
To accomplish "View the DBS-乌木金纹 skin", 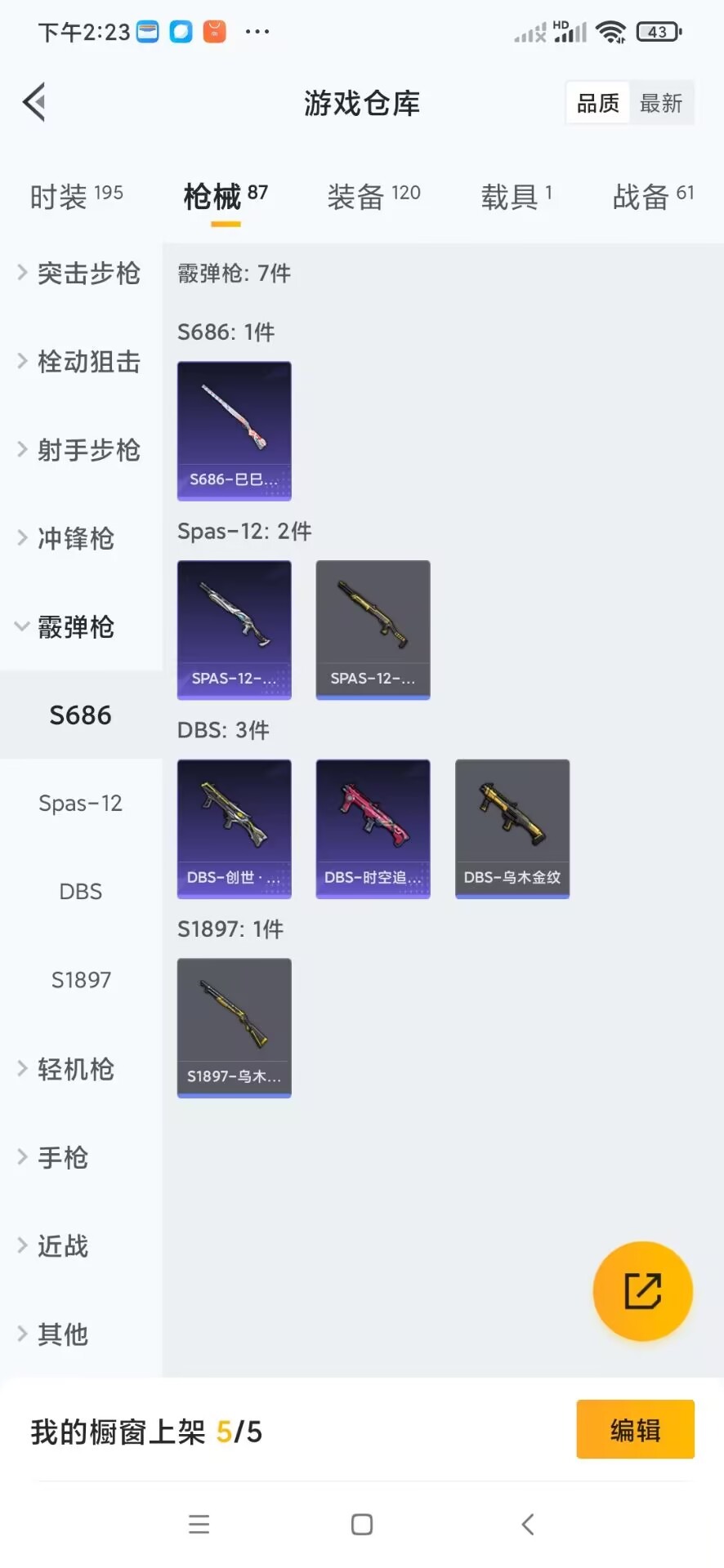I will 512,828.
